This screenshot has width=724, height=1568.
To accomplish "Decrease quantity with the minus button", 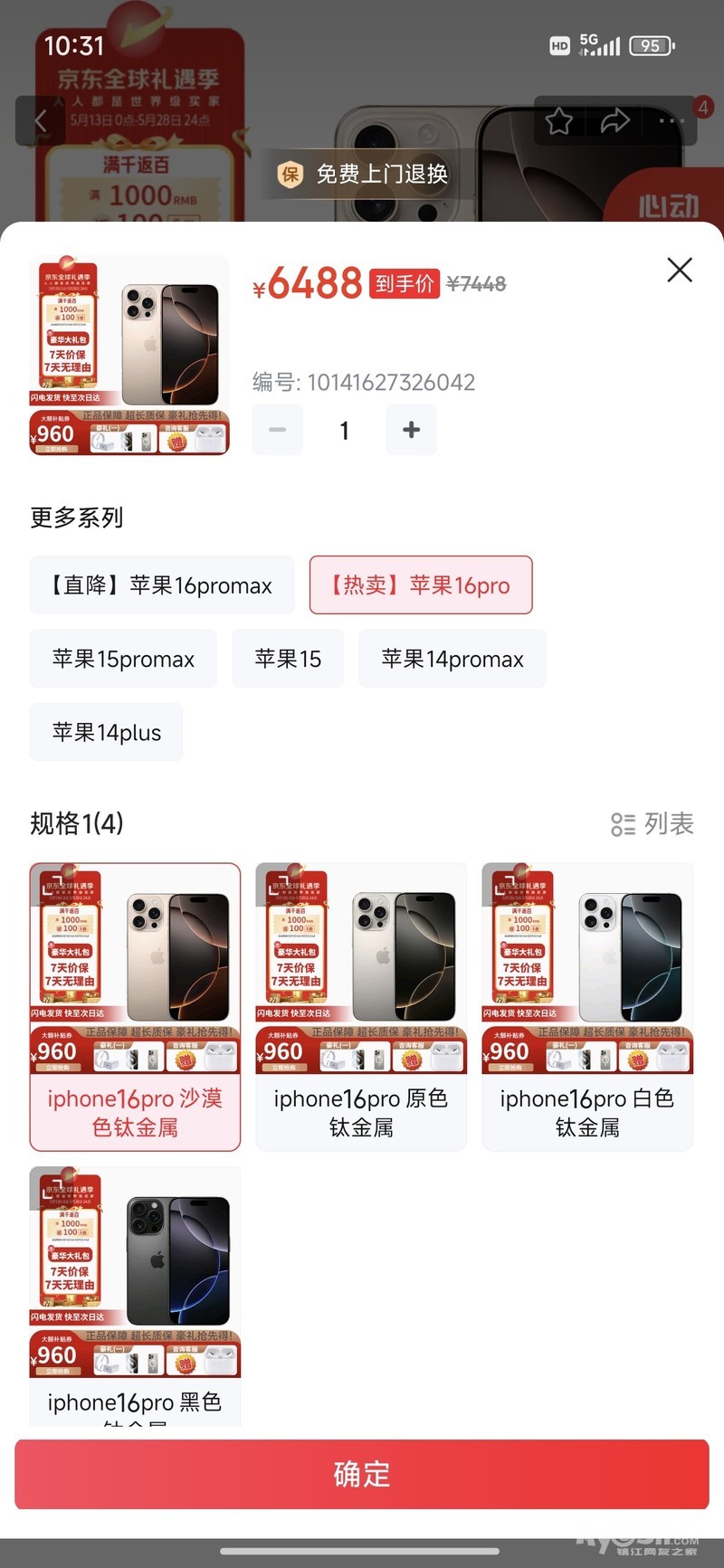I will (x=278, y=430).
